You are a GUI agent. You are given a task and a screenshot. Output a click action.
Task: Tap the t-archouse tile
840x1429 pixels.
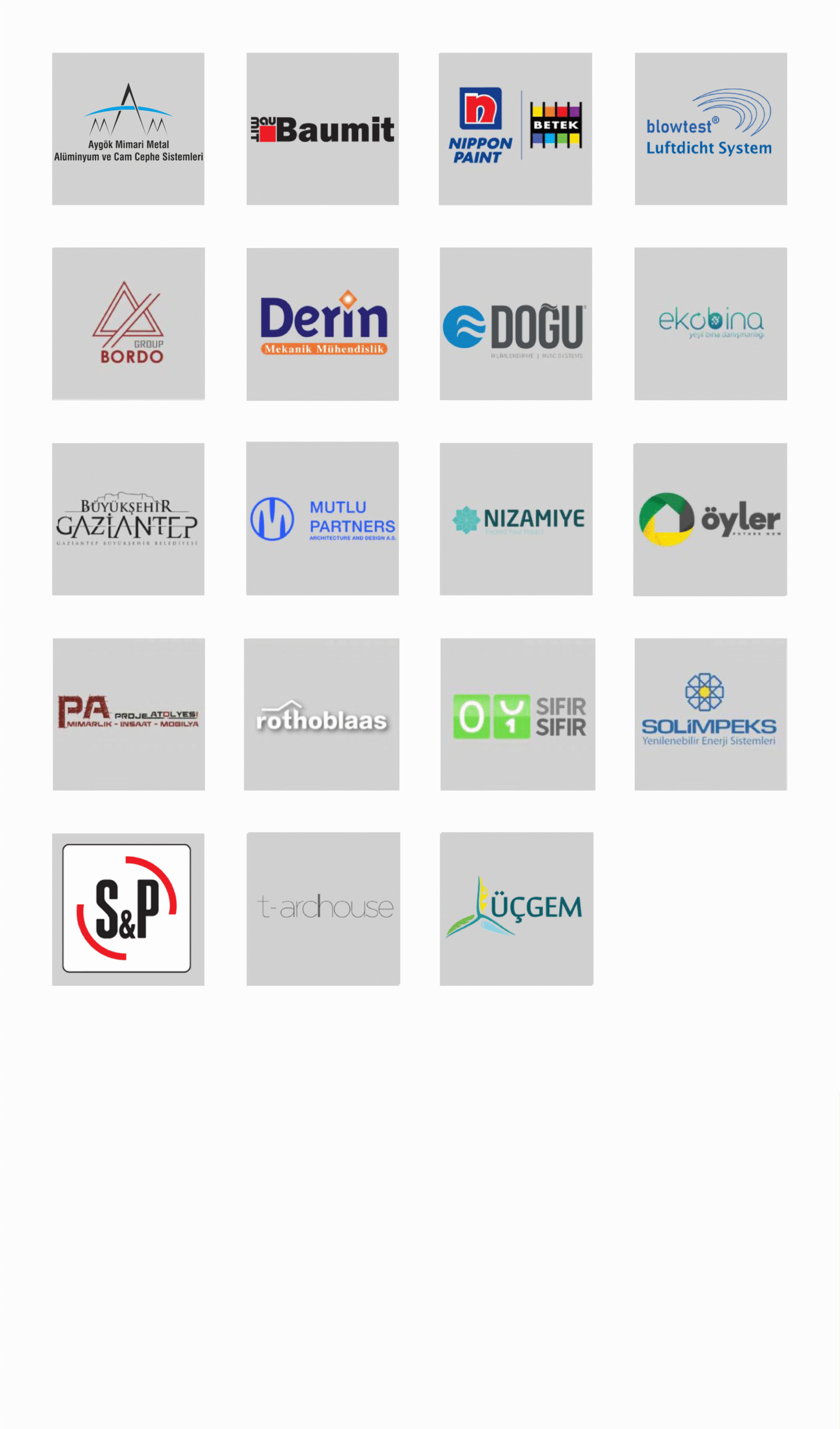pos(323,909)
